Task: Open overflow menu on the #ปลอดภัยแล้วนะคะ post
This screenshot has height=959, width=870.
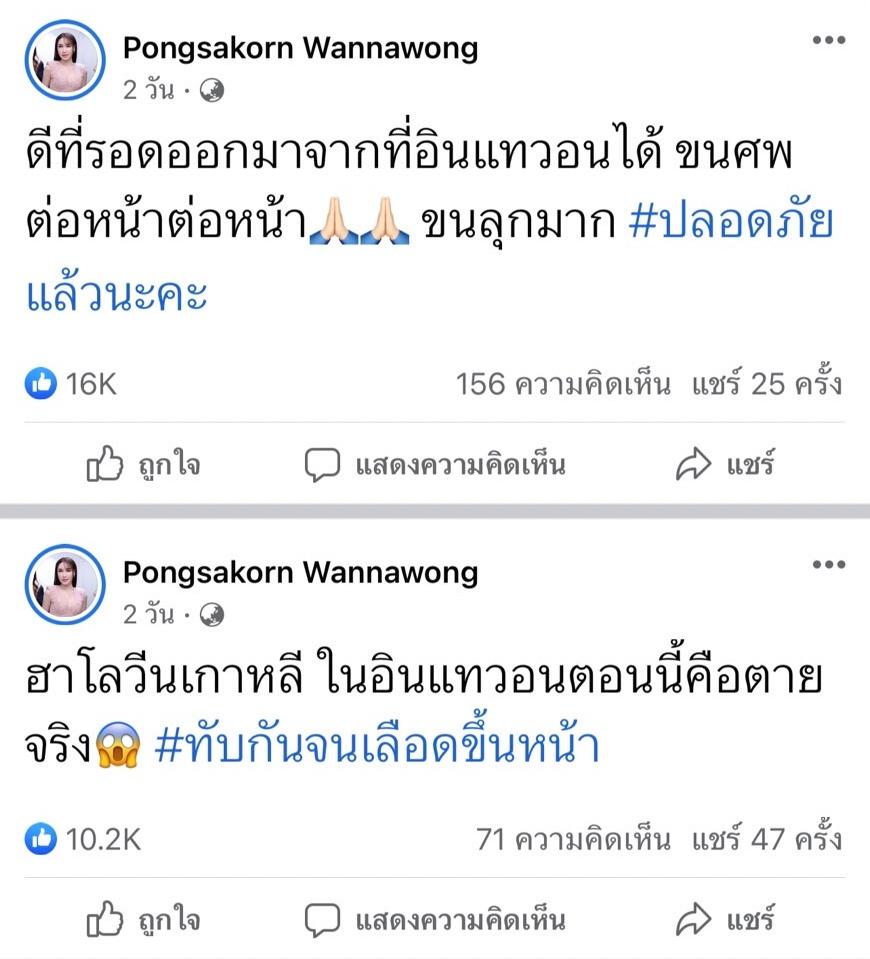Action: pos(828,41)
